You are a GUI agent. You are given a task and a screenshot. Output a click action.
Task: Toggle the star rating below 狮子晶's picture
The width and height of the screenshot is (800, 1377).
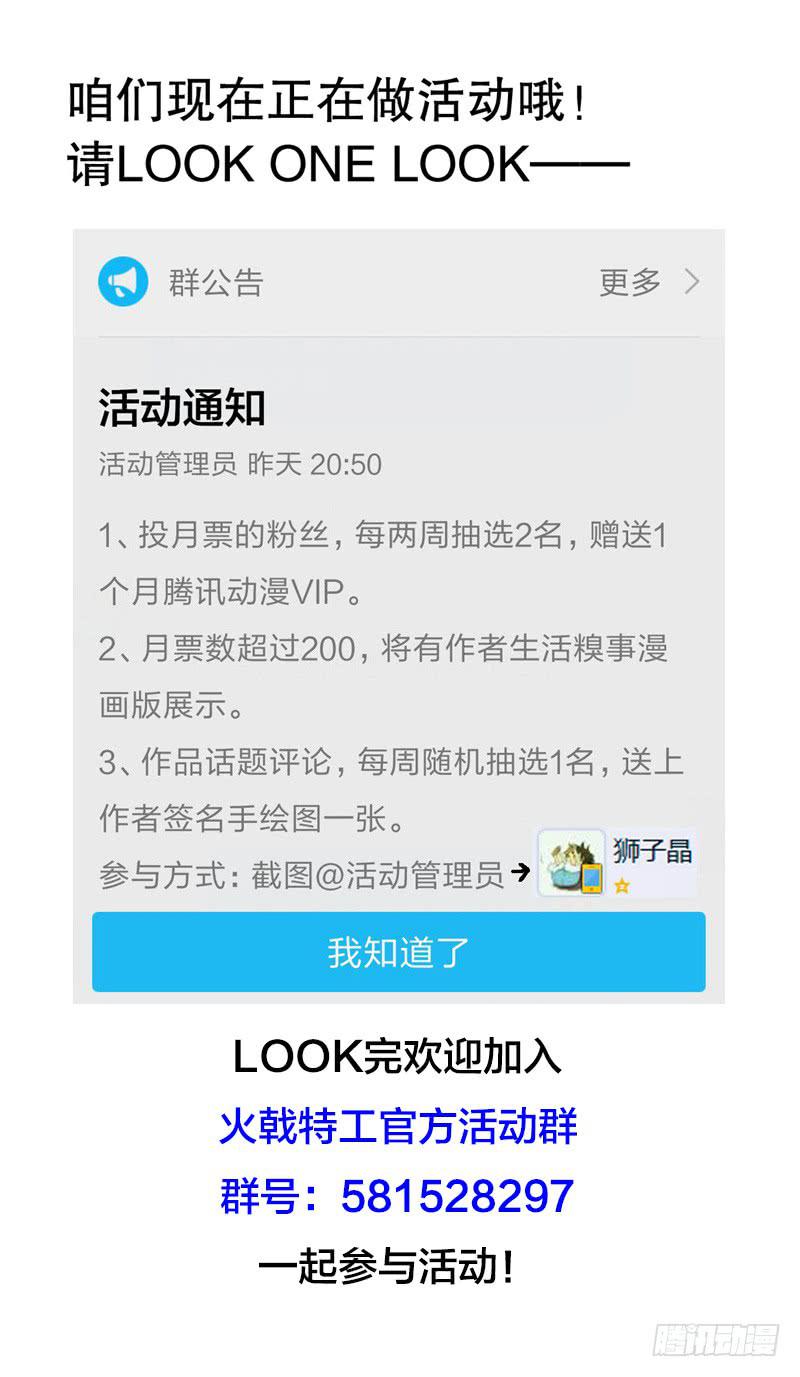(624, 887)
